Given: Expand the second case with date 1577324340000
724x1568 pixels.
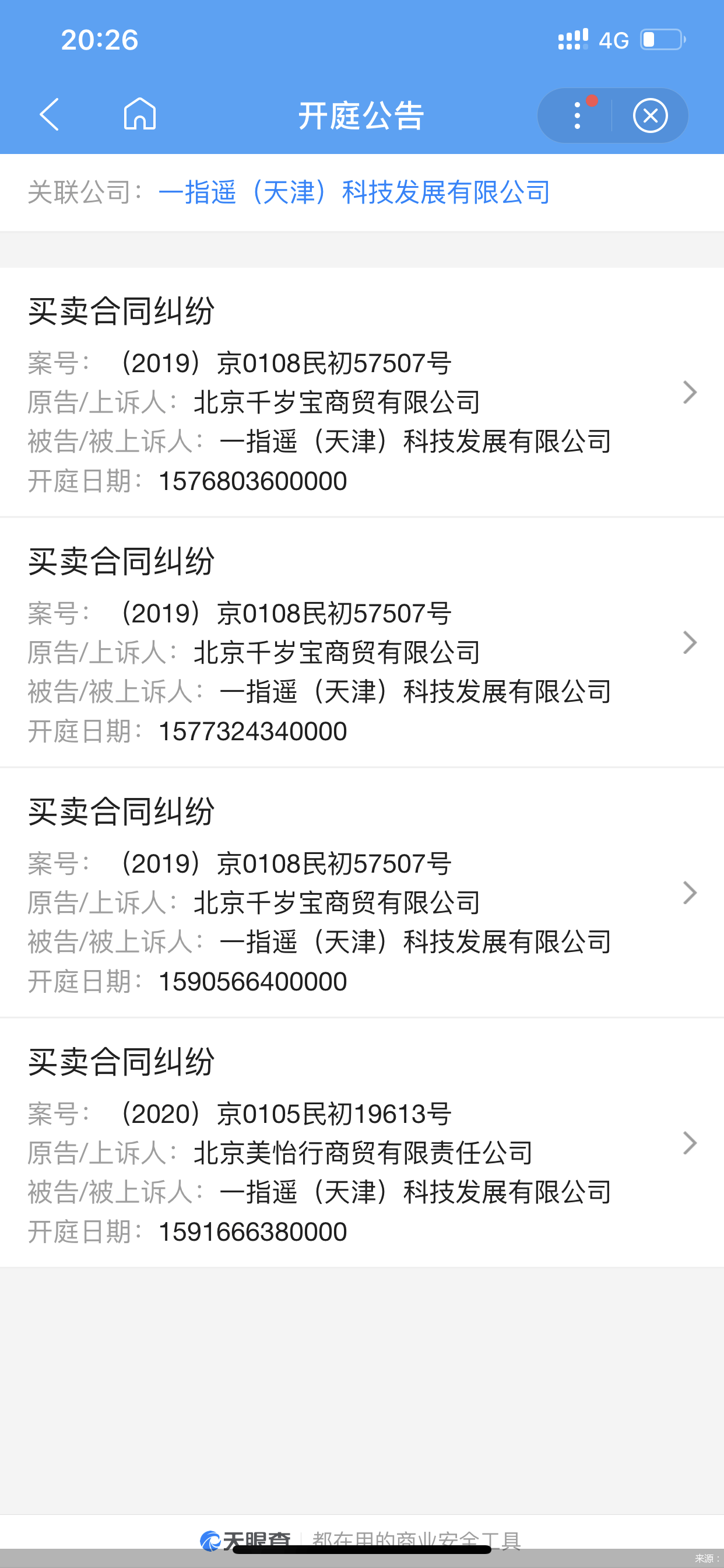Looking at the screenshot, I should (690, 642).
